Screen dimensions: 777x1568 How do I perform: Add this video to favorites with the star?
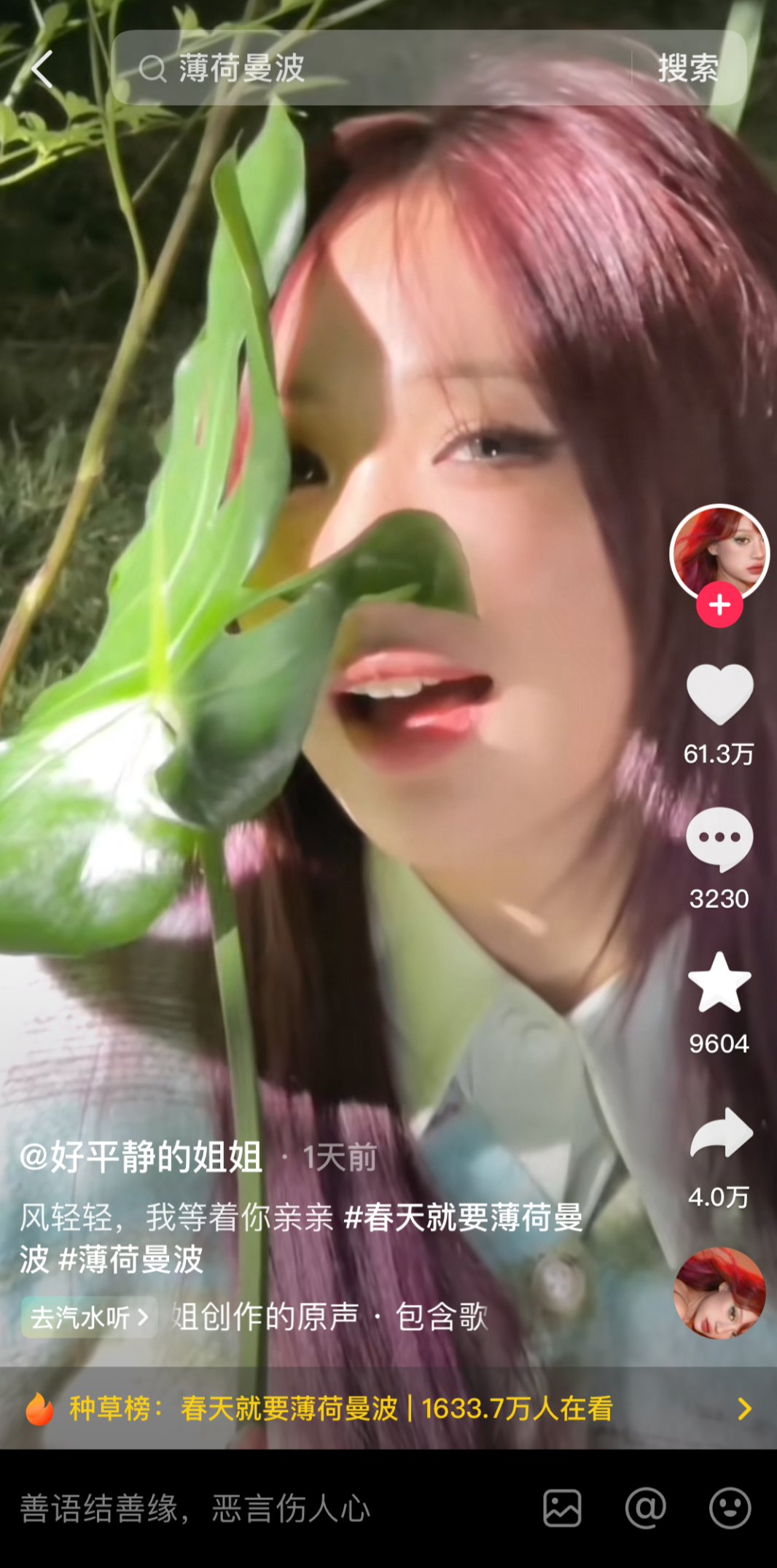tap(719, 984)
